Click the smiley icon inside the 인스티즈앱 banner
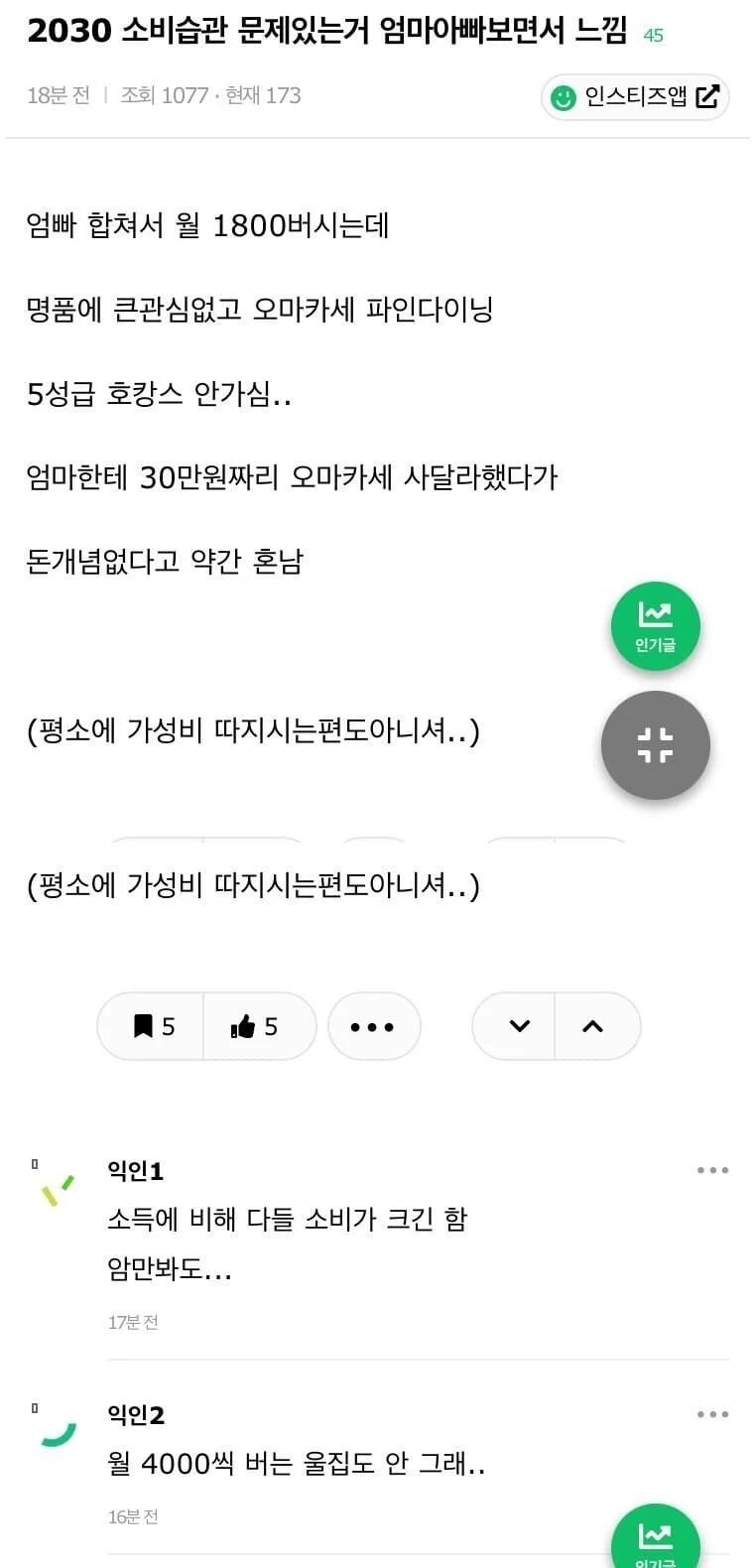The height and width of the screenshot is (1568, 756). 563,97
